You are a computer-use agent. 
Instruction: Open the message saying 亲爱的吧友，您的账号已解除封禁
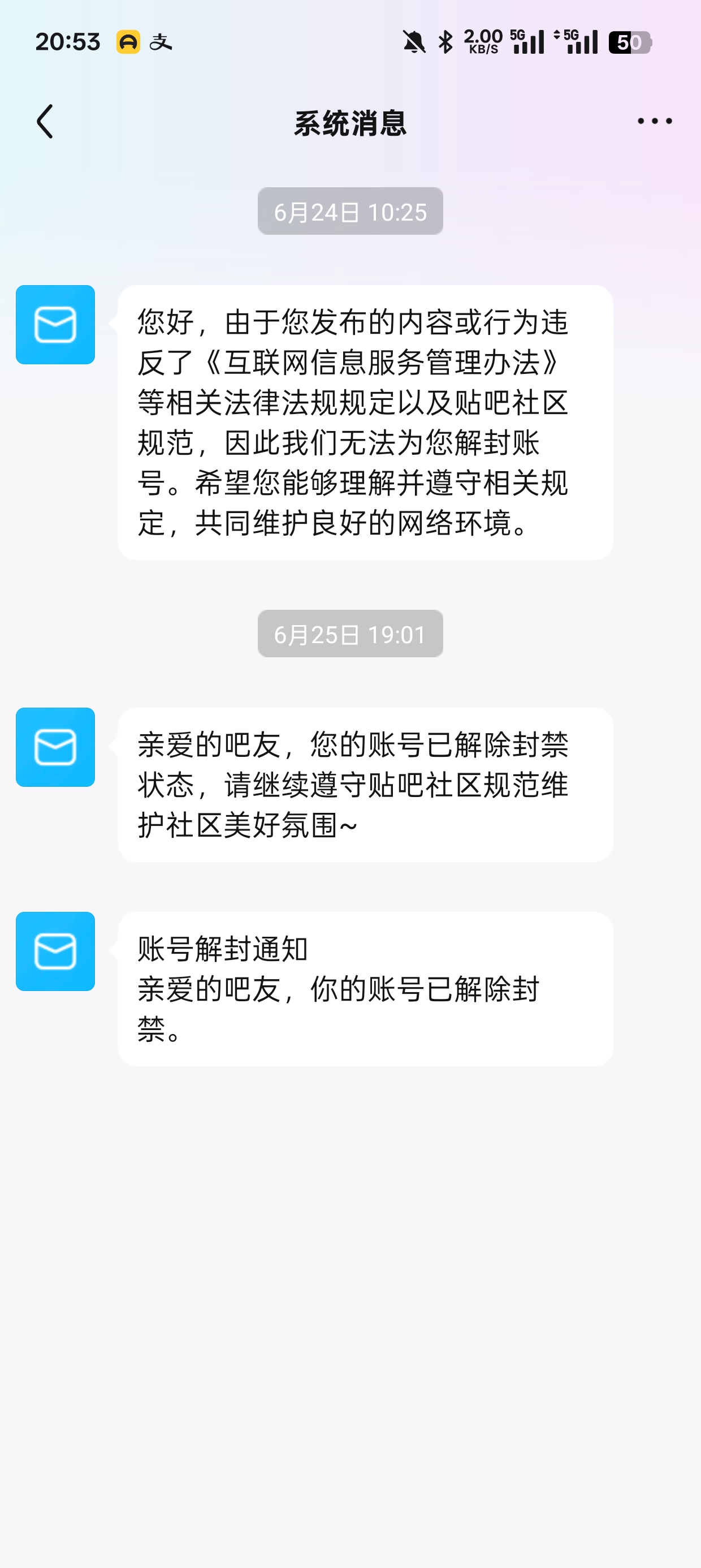(x=364, y=785)
